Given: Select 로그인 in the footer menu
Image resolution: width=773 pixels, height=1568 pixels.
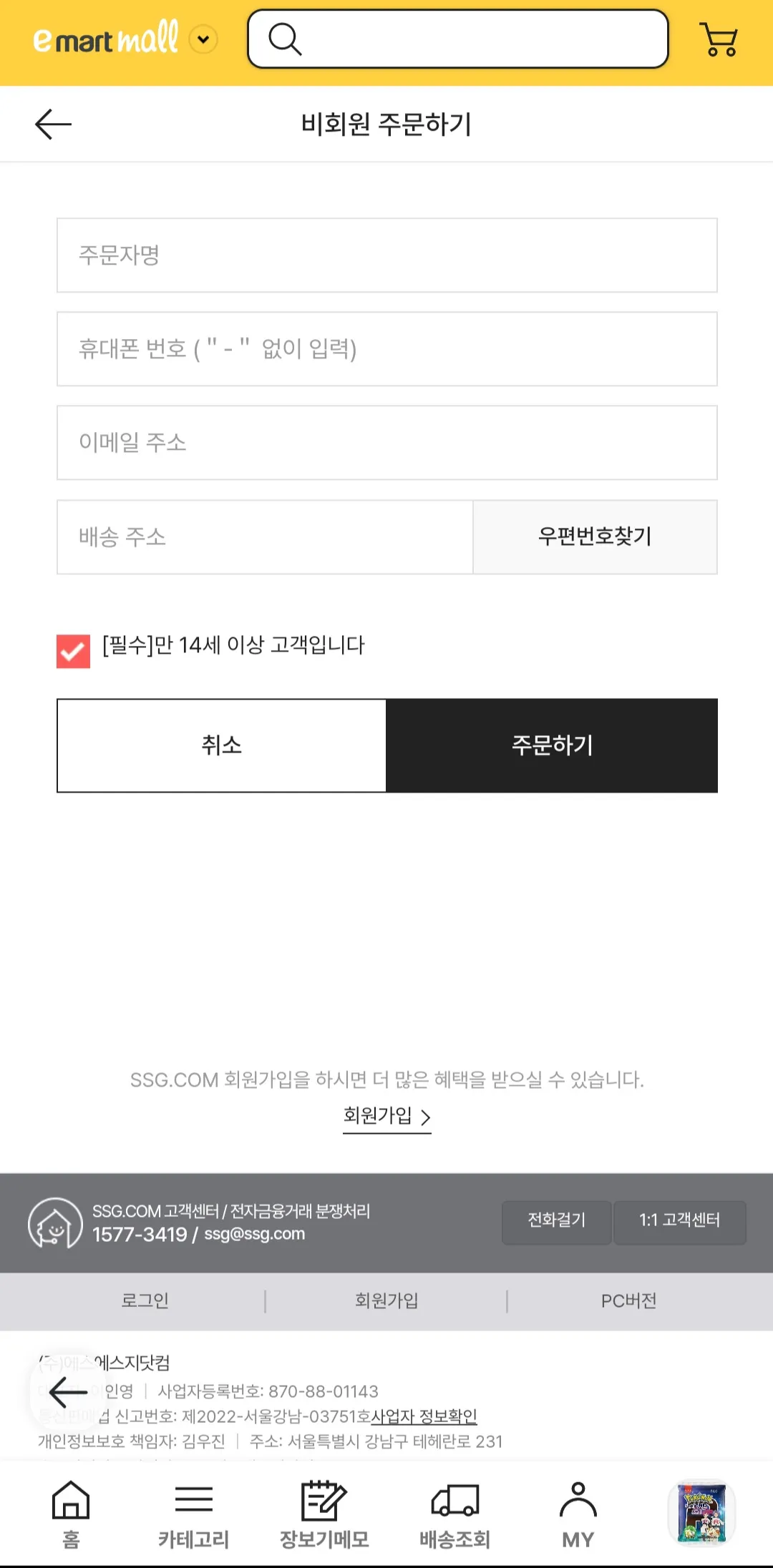Looking at the screenshot, I should pyautogui.click(x=145, y=1301).
